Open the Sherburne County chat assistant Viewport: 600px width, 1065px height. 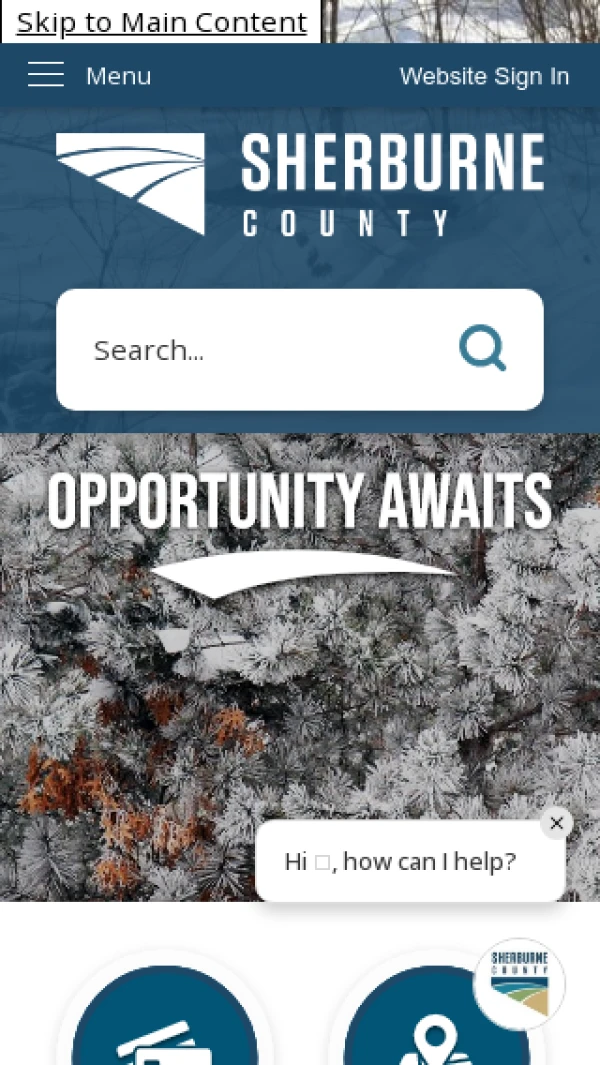coord(519,983)
